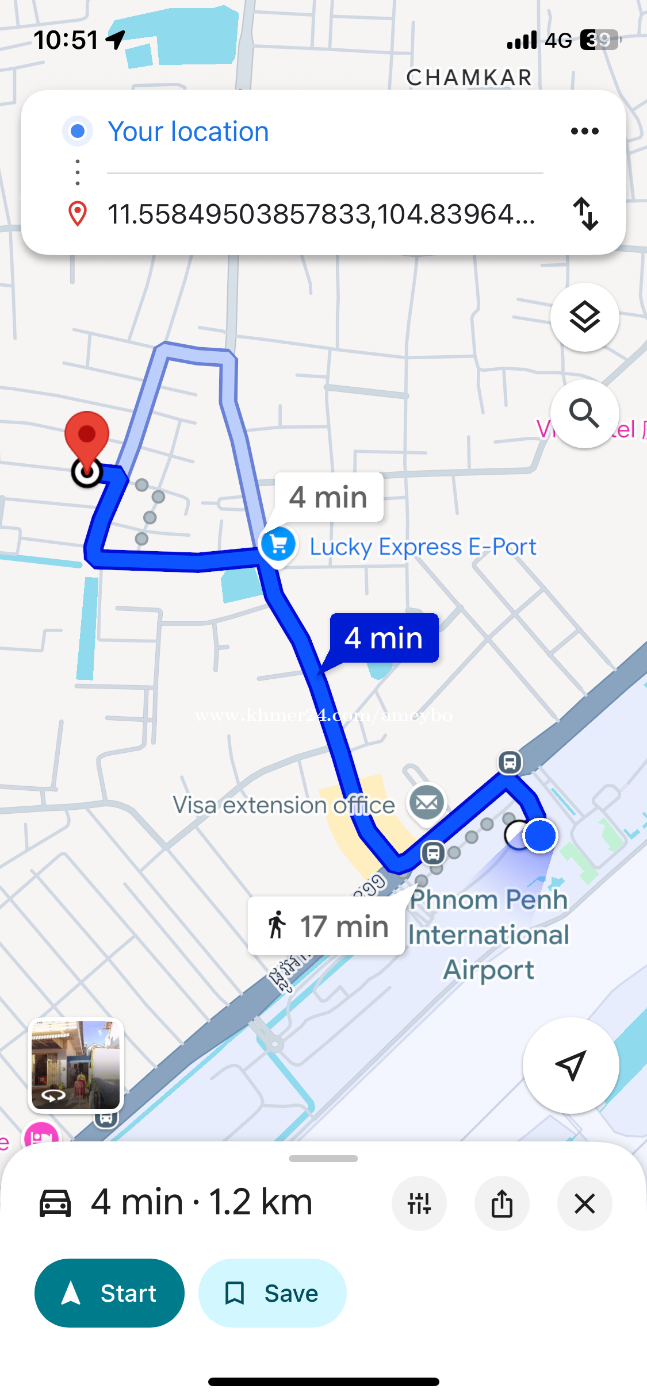Viewport: 647px width, 1400px height.
Task: Edit the destination coordinates field
Action: 320,214
